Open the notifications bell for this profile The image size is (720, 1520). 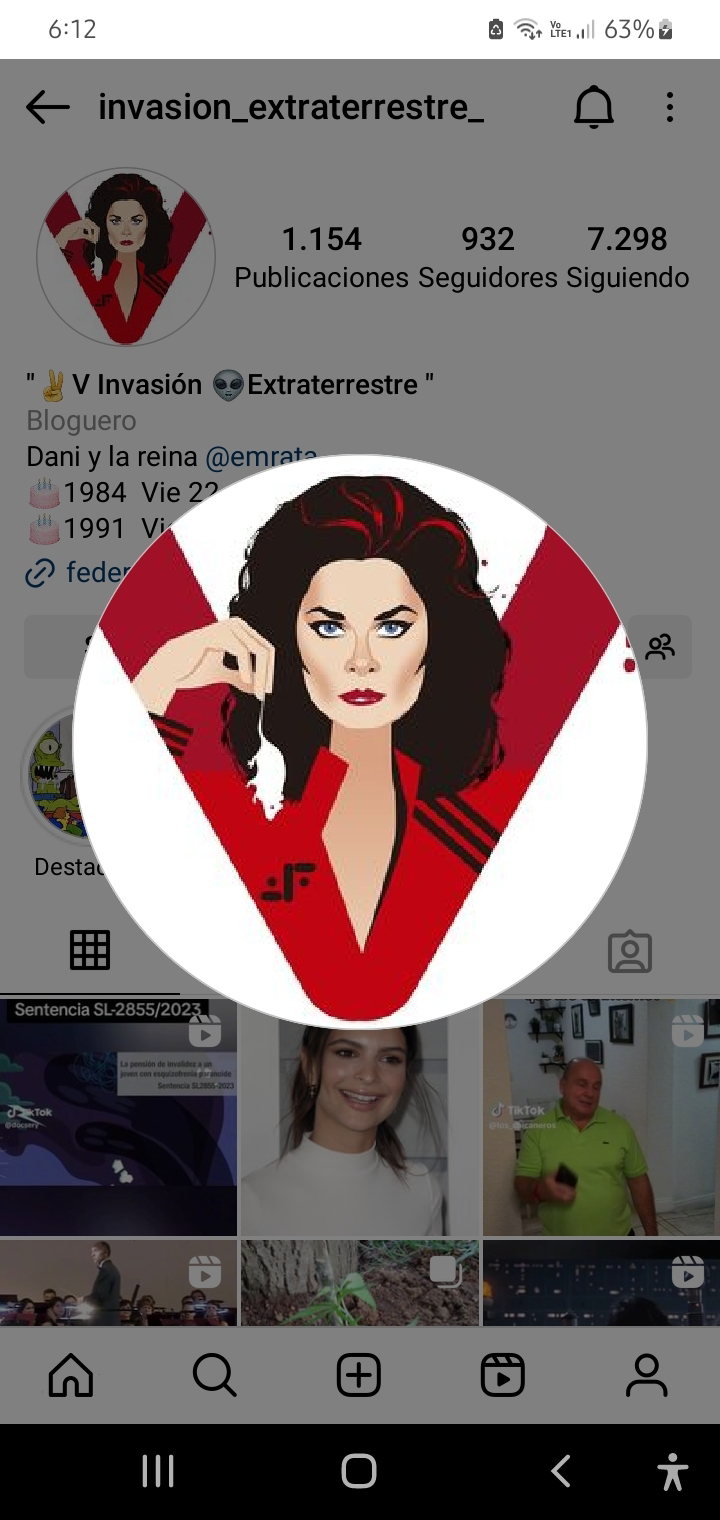[593, 108]
